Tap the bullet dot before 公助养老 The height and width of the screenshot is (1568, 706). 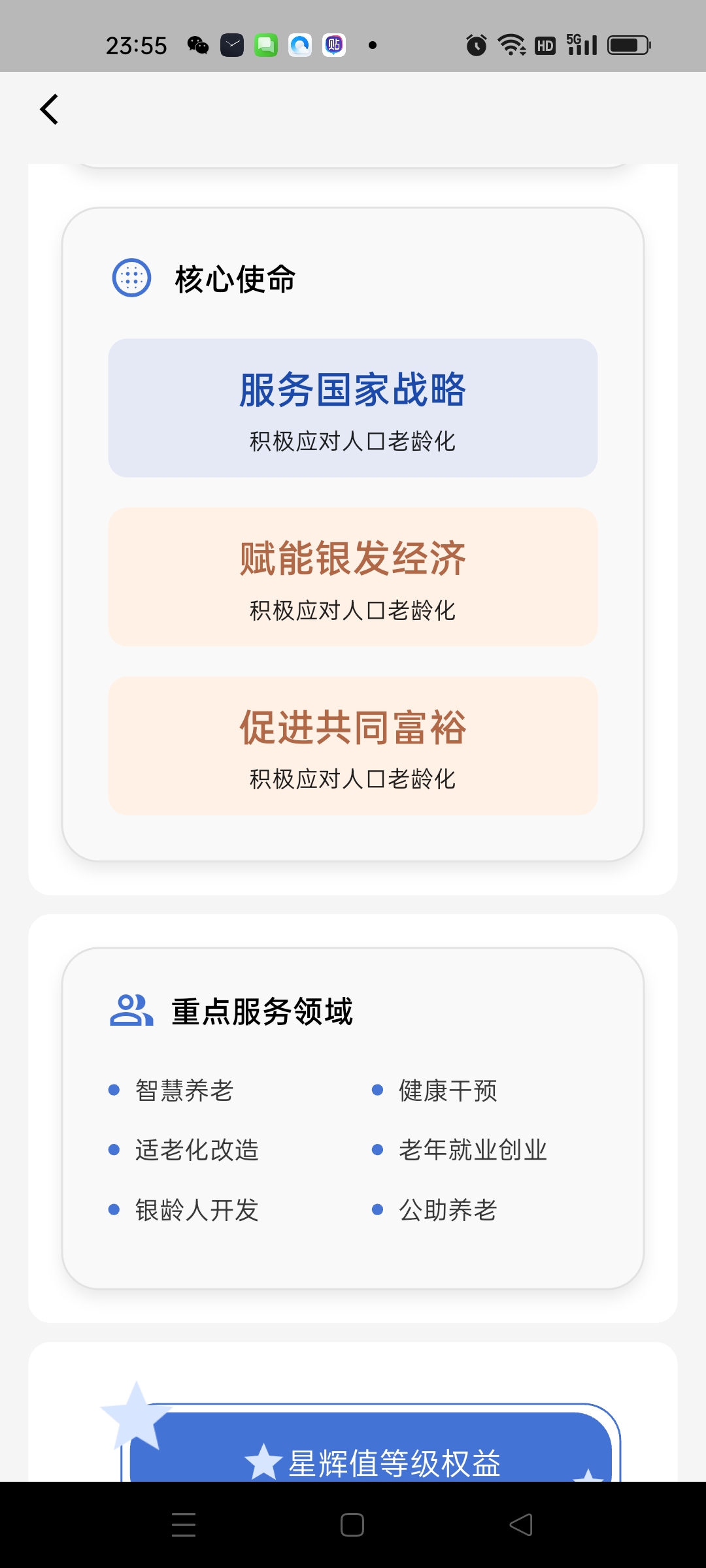377,1210
